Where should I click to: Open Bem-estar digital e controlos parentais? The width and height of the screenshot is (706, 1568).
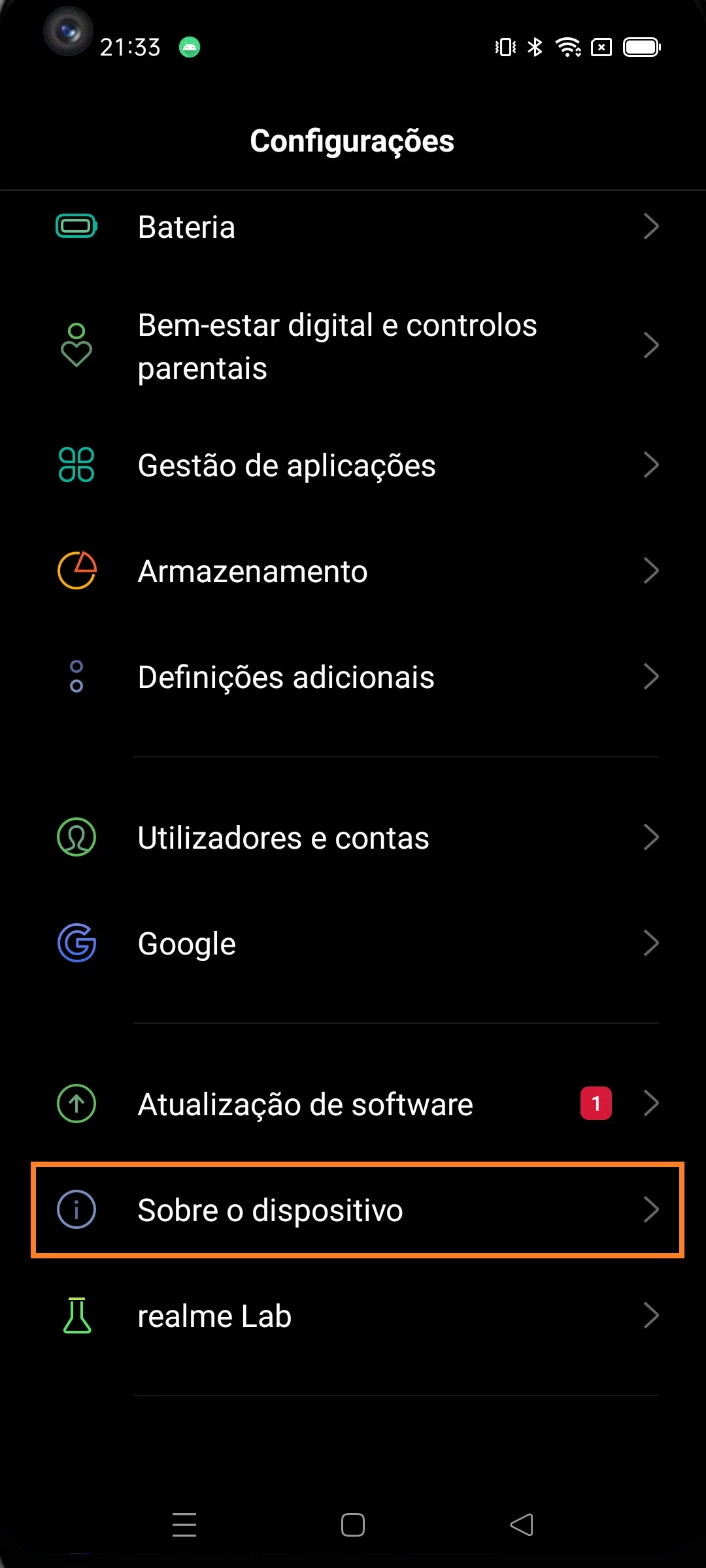point(353,346)
